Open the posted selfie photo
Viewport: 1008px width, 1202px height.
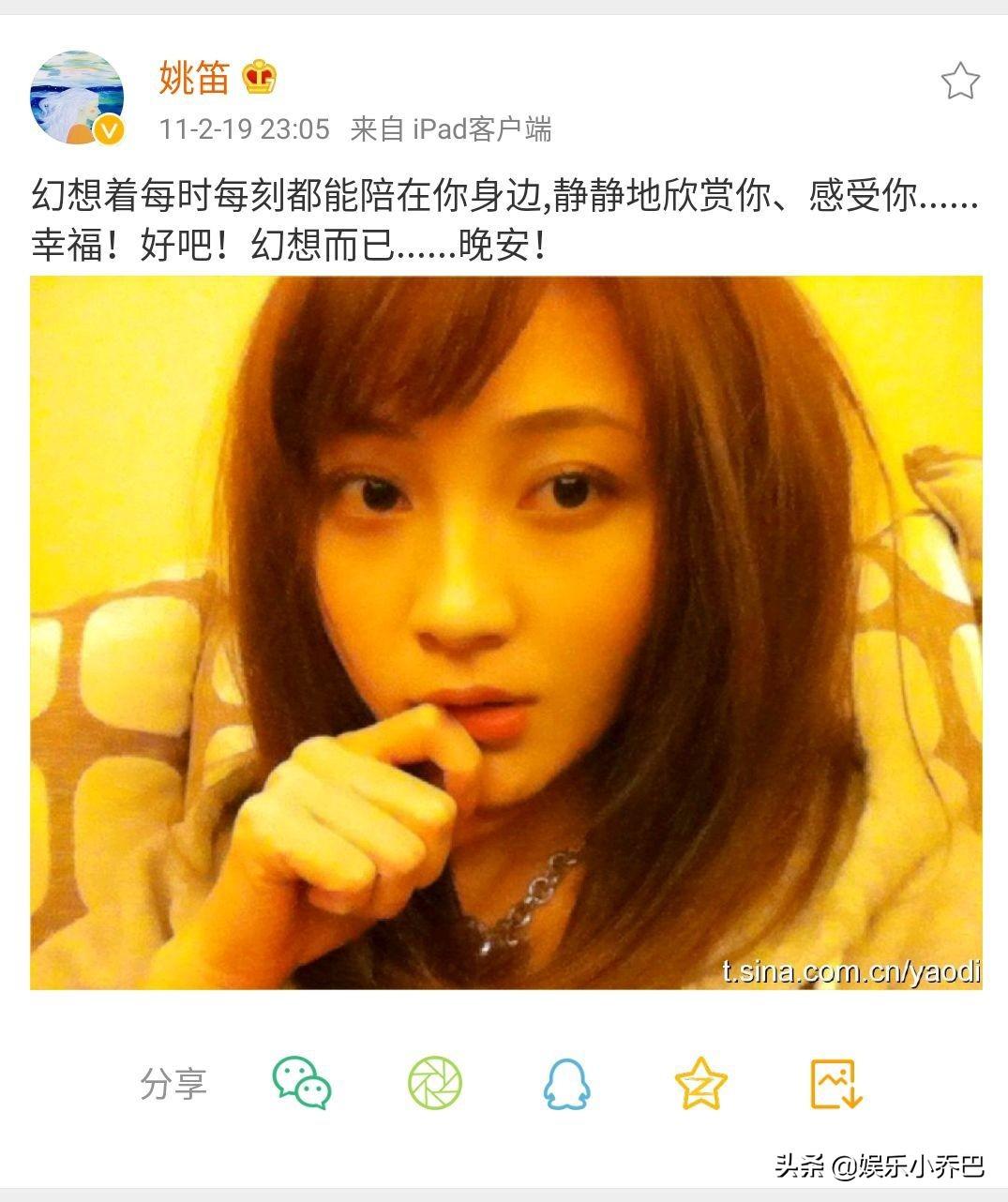[505, 632]
